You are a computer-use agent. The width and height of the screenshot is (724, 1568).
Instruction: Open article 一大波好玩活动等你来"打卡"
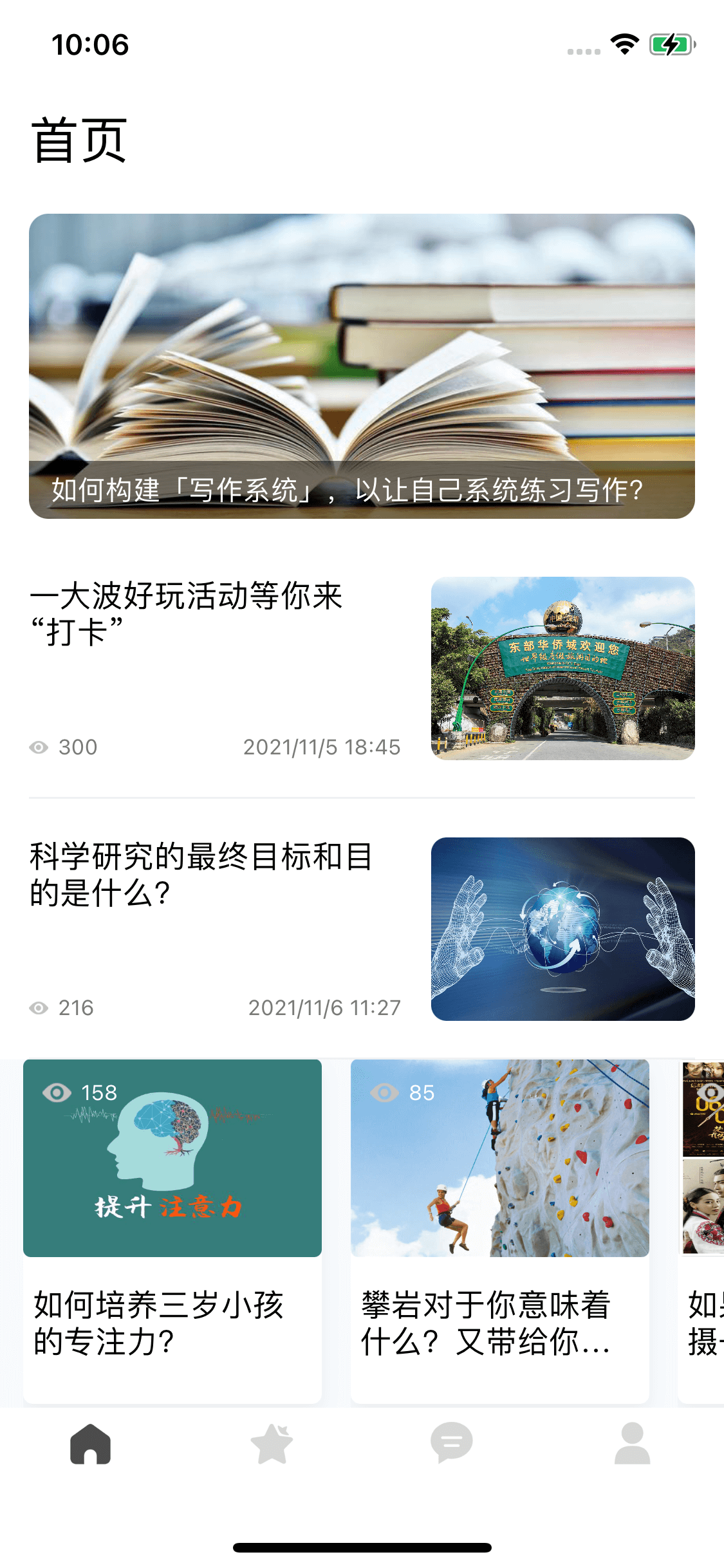[x=362, y=668]
